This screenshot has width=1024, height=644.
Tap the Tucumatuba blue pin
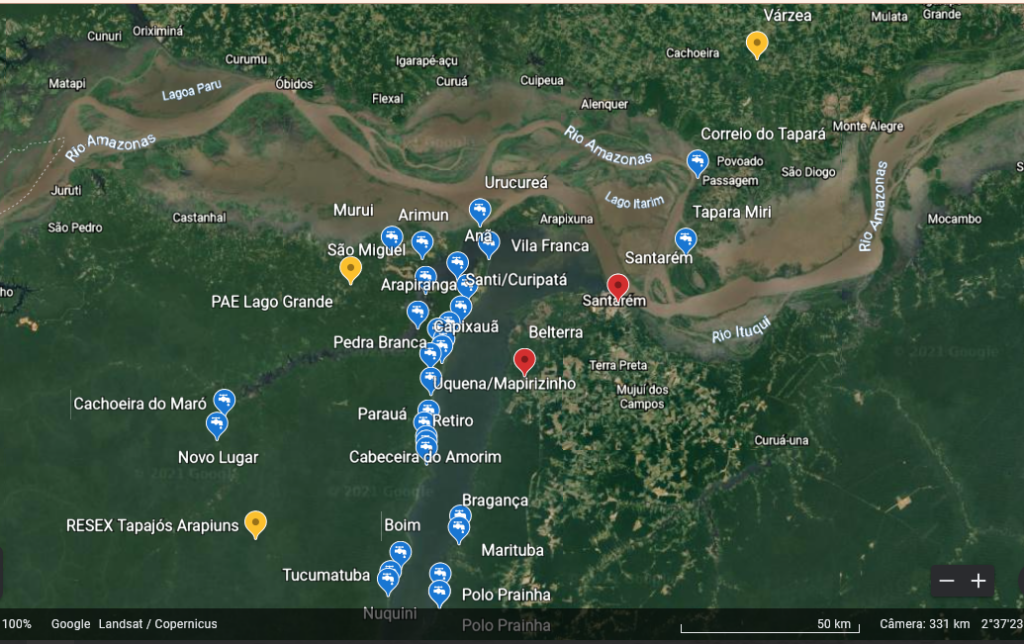pyautogui.click(x=388, y=579)
